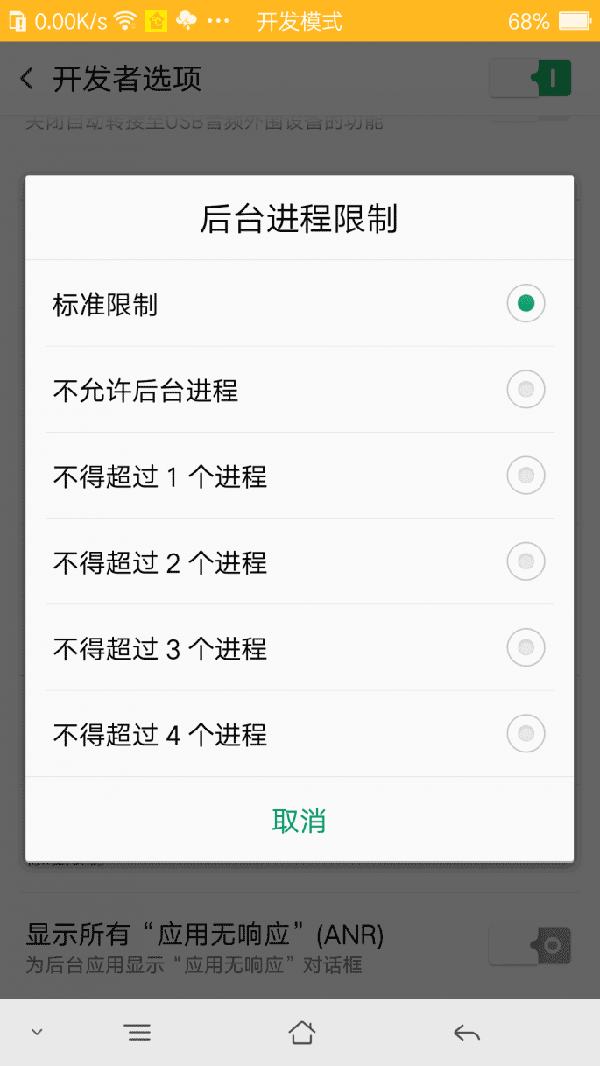Choose 不允许后台进程
Screen dimensions: 600x1066
click(525, 389)
